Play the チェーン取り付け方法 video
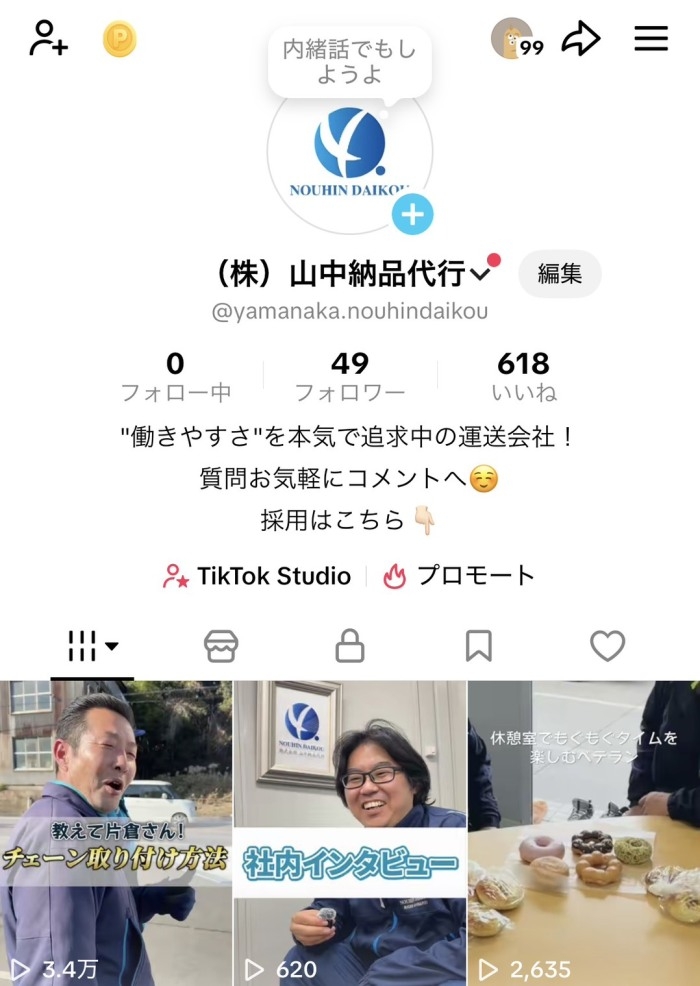This screenshot has height=986, width=700. tap(116, 832)
